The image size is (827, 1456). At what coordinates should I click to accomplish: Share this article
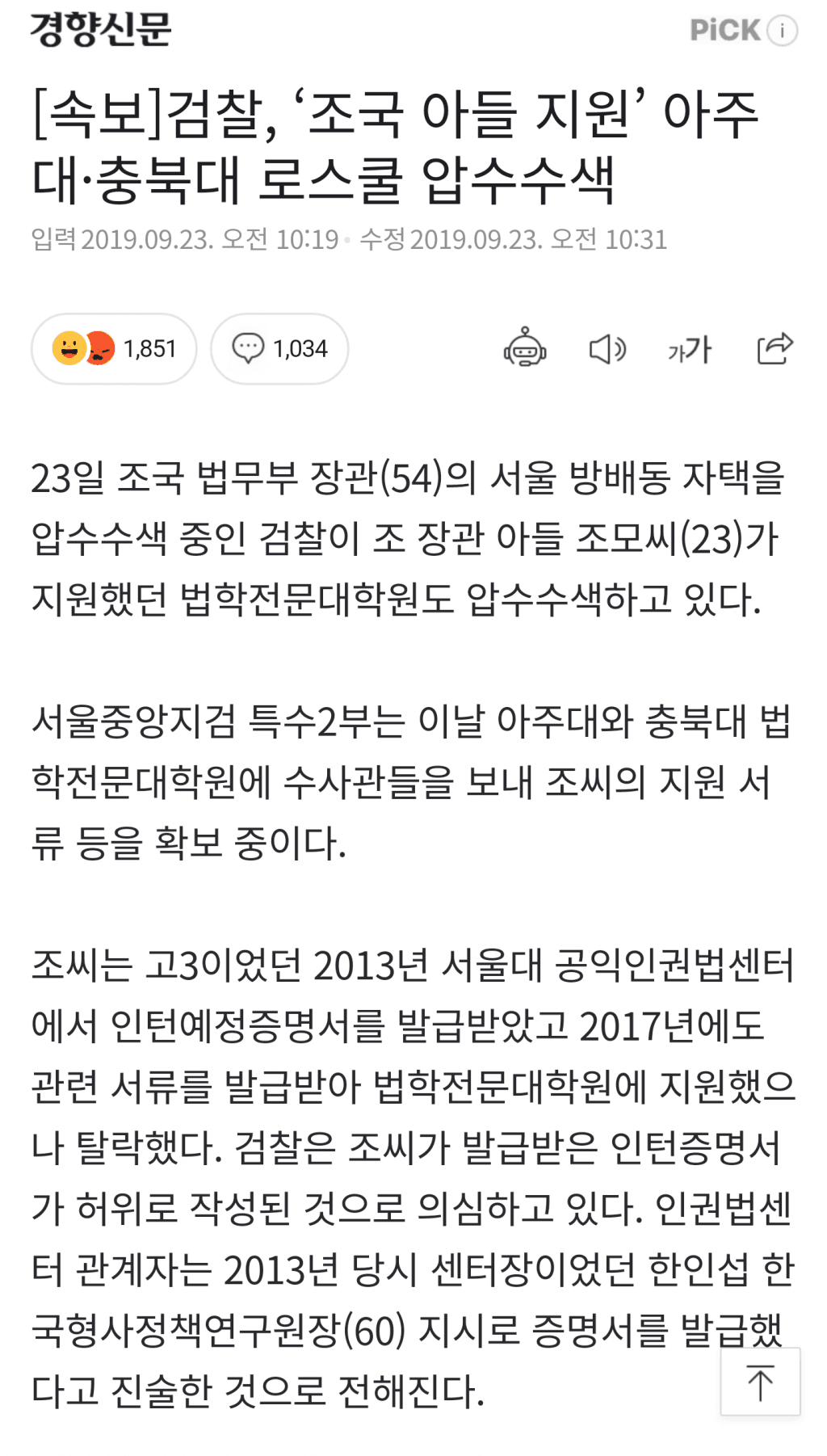775,349
